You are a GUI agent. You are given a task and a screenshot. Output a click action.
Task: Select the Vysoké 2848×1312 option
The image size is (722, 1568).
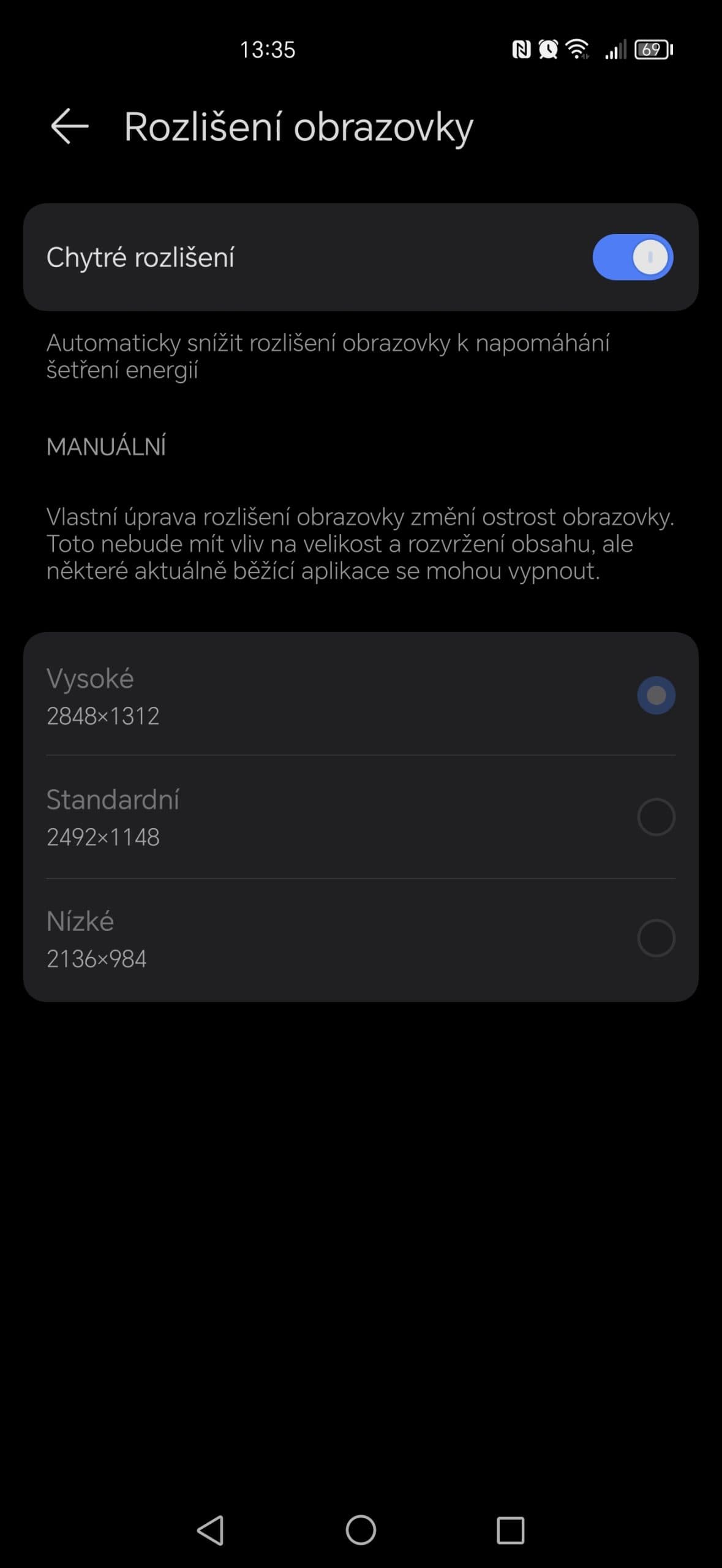point(655,695)
